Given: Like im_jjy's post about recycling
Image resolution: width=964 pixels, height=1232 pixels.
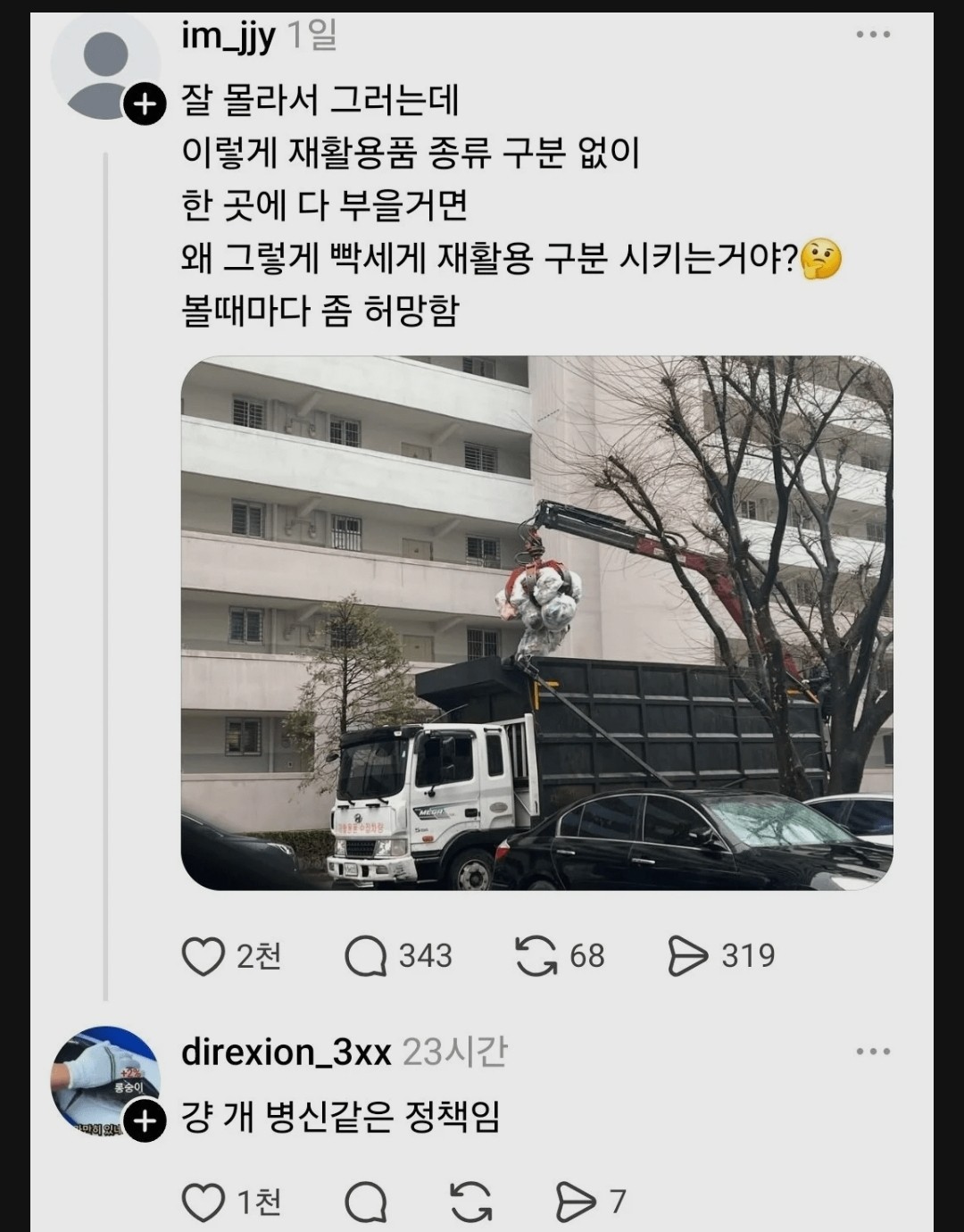Looking at the screenshot, I should click(204, 956).
